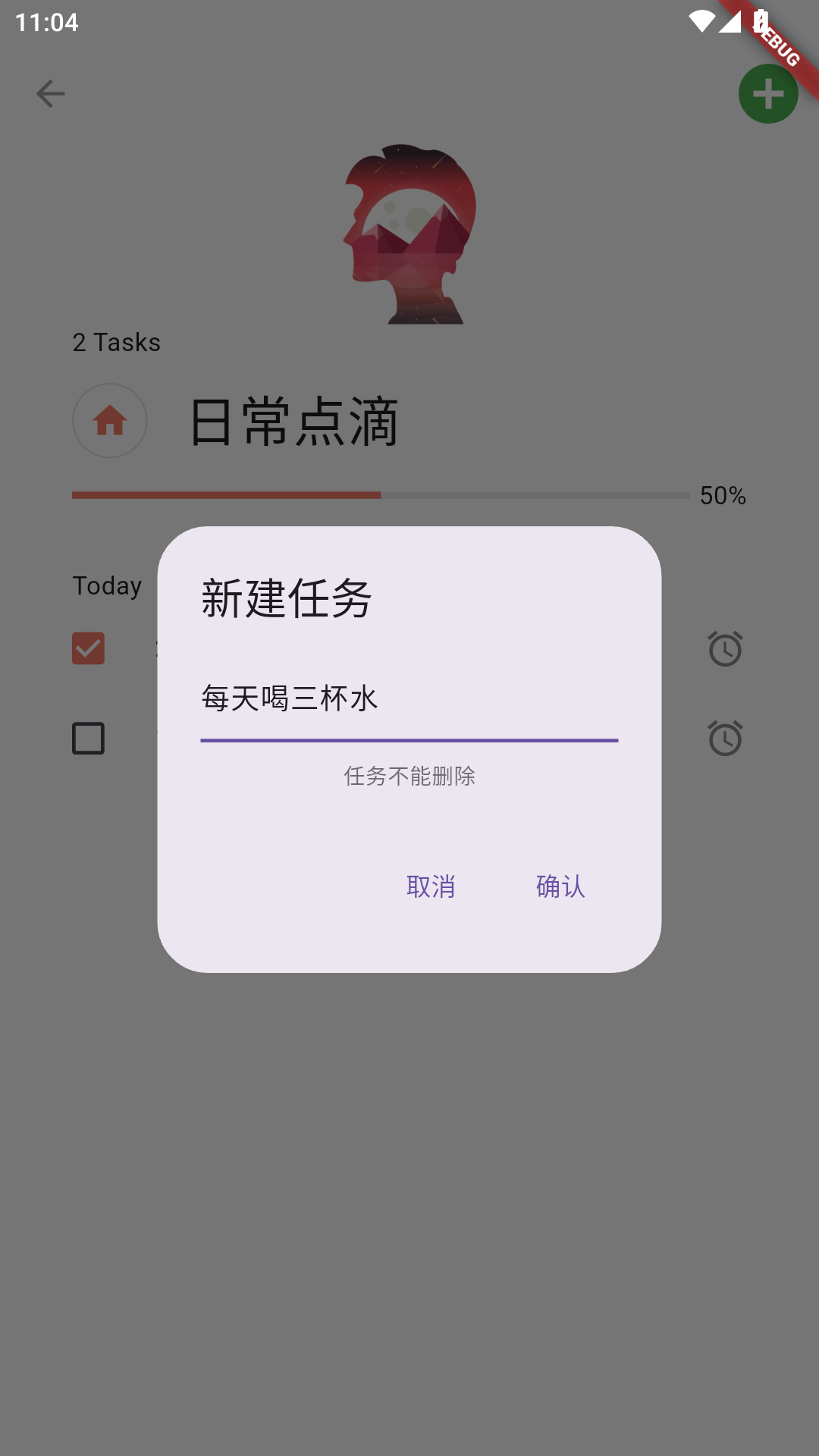Viewport: 819px width, 1456px height.
Task: Tap the 2 Tasks counter label
Action: (116, 343)
